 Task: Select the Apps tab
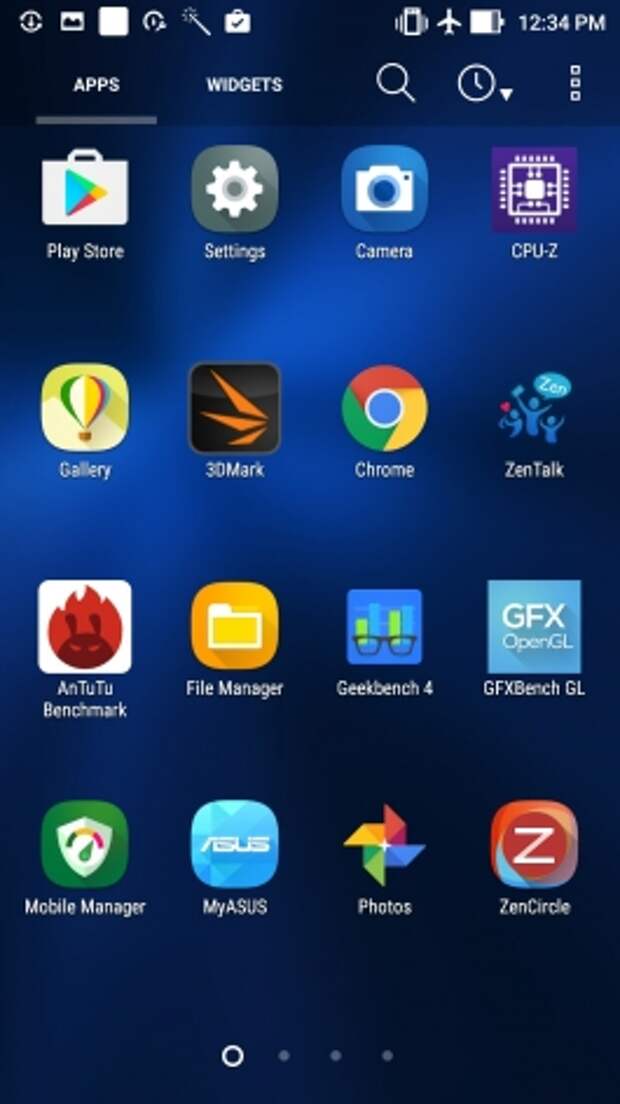(96, 85)
